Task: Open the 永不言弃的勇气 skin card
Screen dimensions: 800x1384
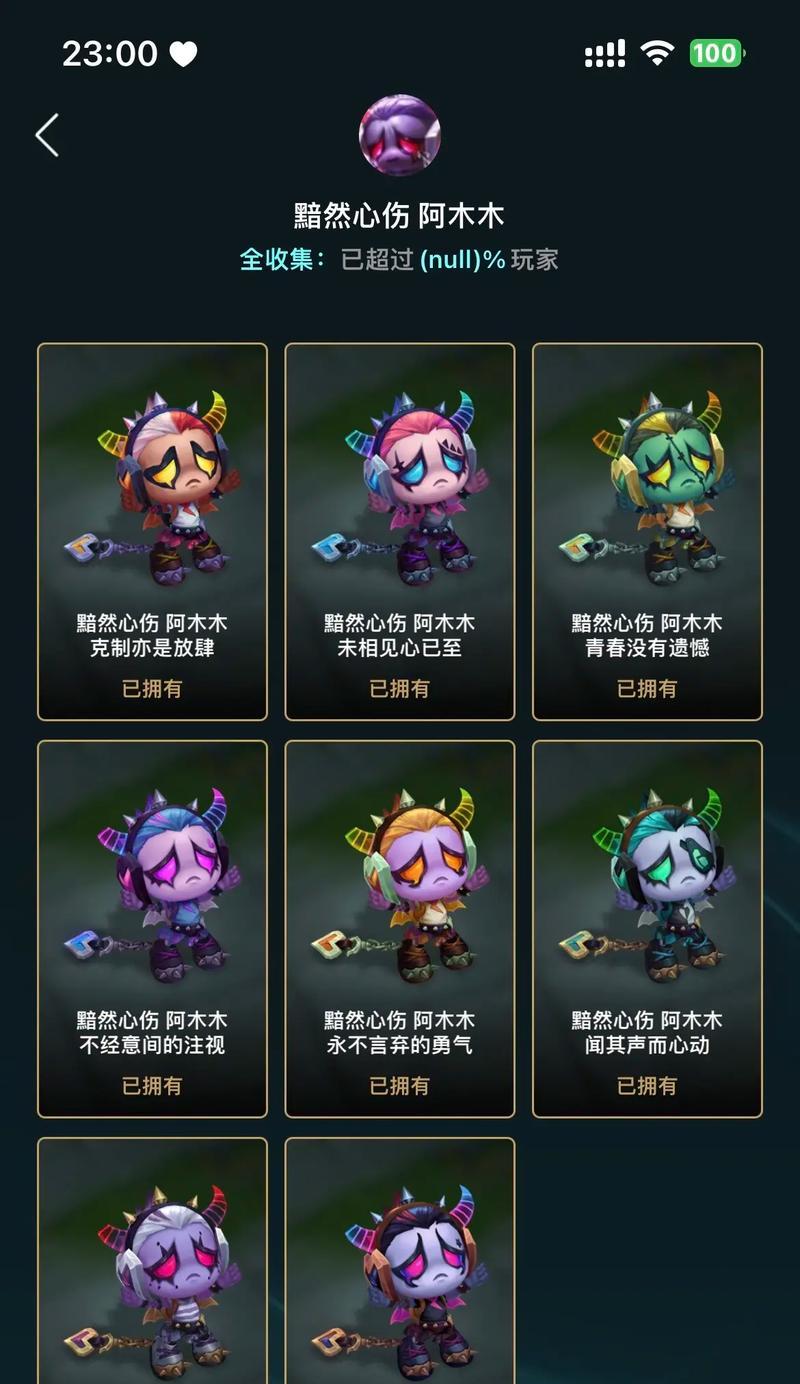Action: pos(399,928)
